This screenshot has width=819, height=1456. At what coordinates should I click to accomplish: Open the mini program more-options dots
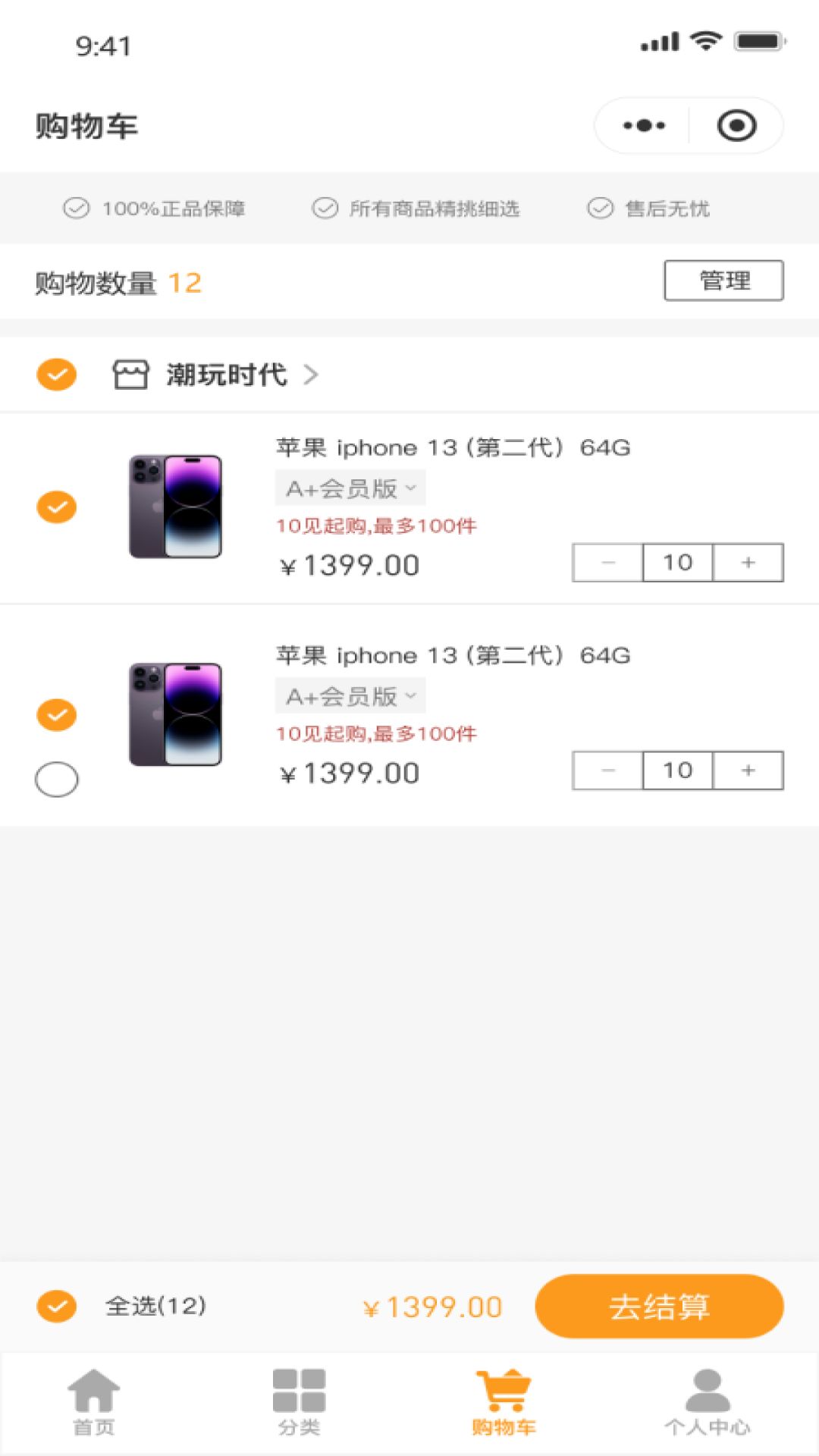(644, 126)
